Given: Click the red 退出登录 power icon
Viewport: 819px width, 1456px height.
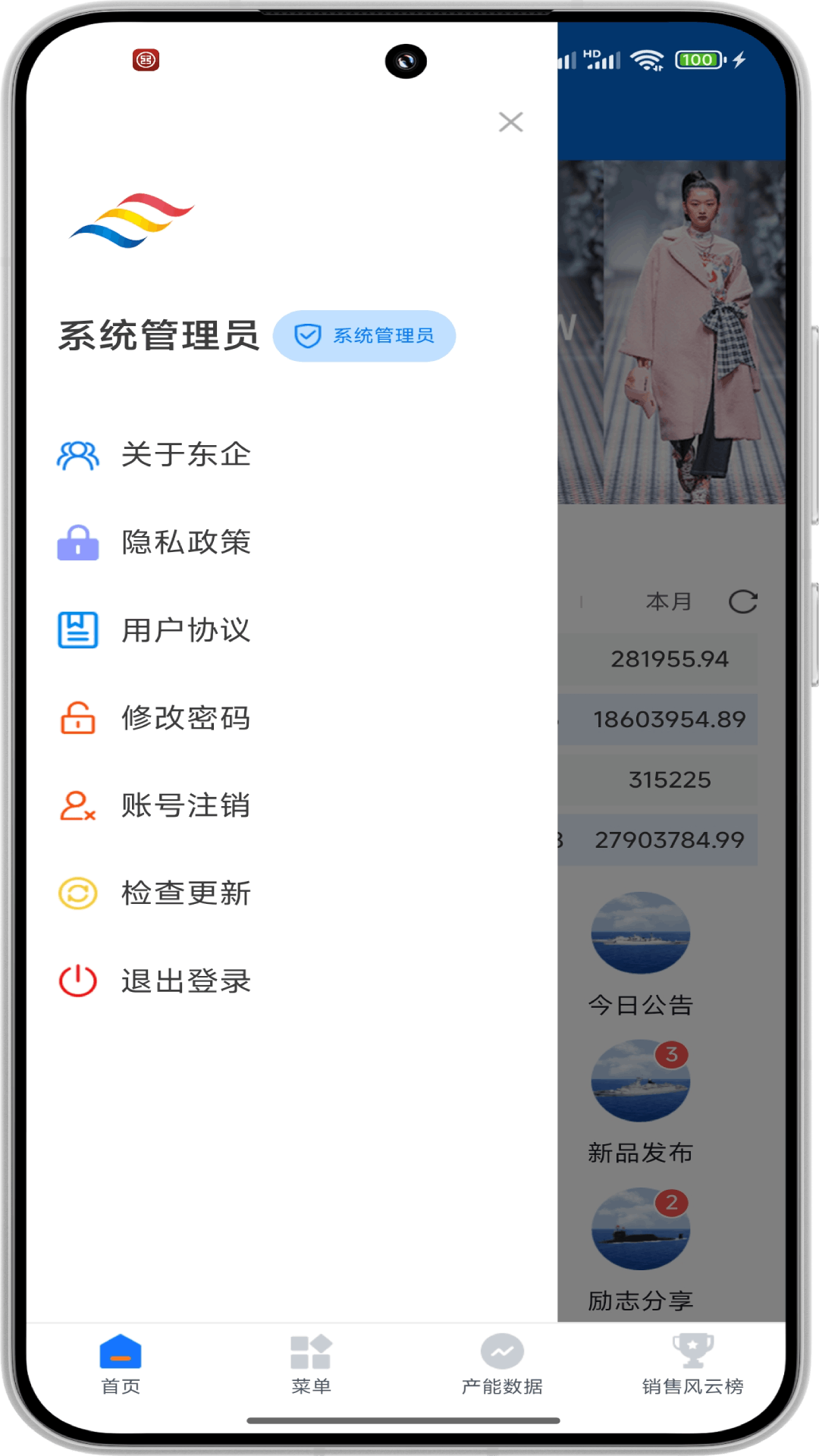Looking at the screenshot, I should 77,982.
